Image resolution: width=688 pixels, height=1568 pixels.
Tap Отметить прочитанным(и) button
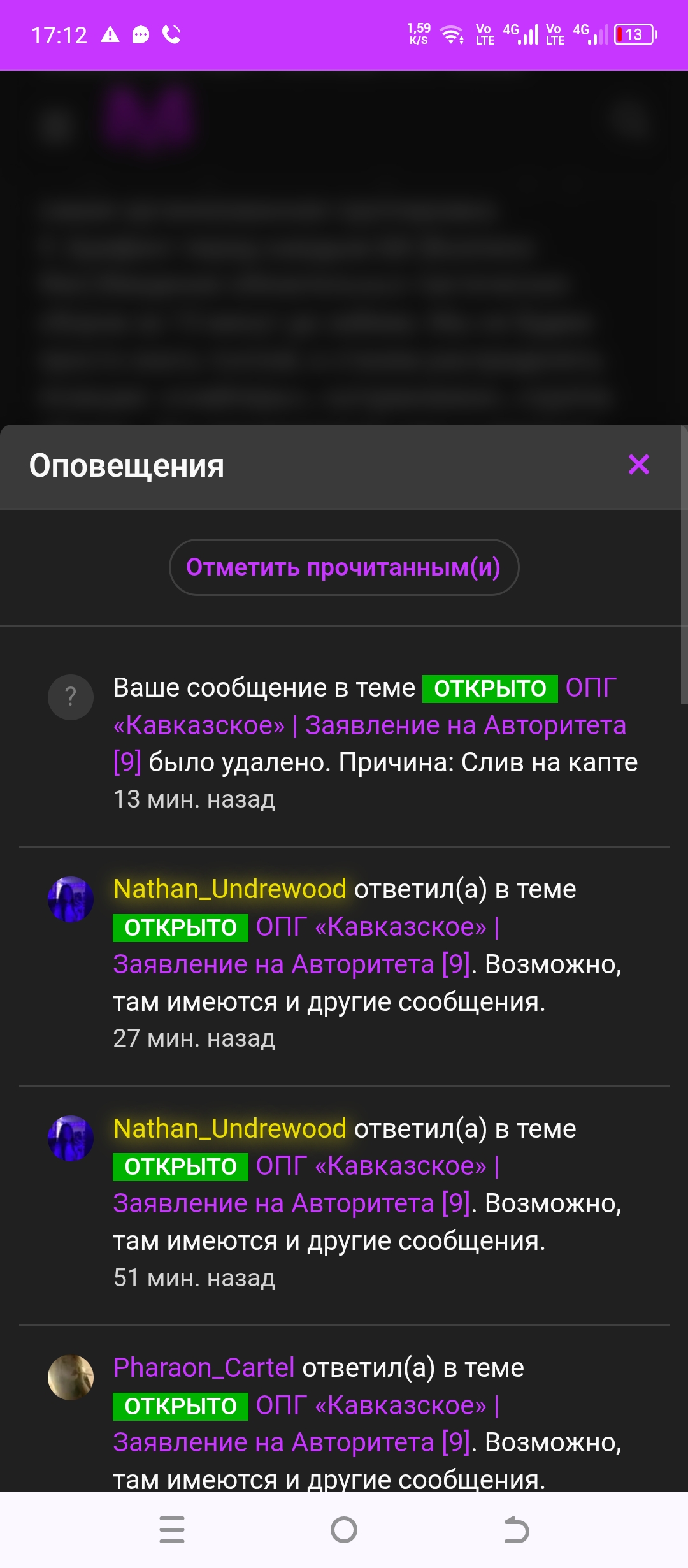[343, 567]
